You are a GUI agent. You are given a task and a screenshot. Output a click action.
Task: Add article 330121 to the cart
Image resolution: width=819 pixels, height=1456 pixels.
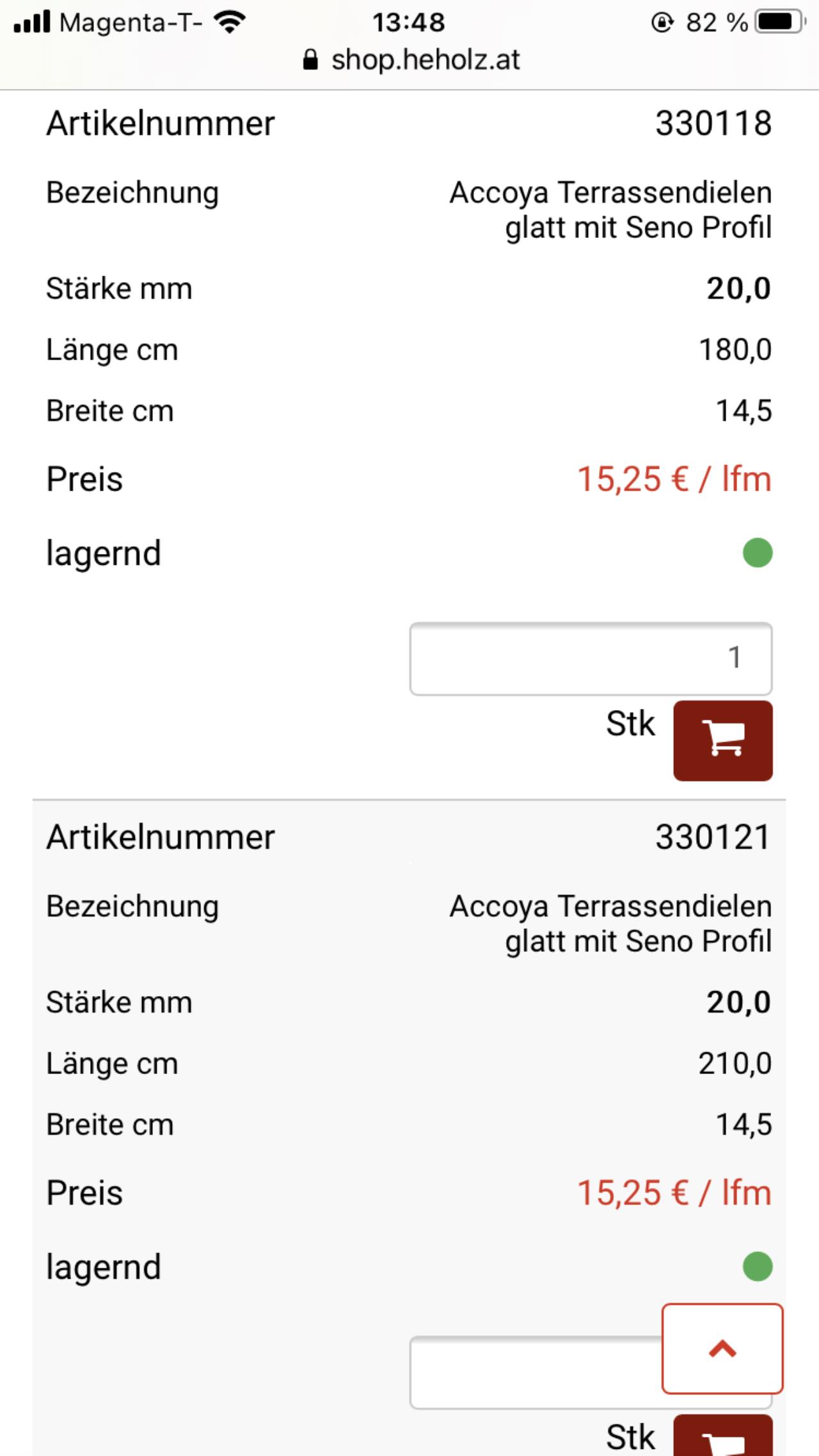[722, 1436]
